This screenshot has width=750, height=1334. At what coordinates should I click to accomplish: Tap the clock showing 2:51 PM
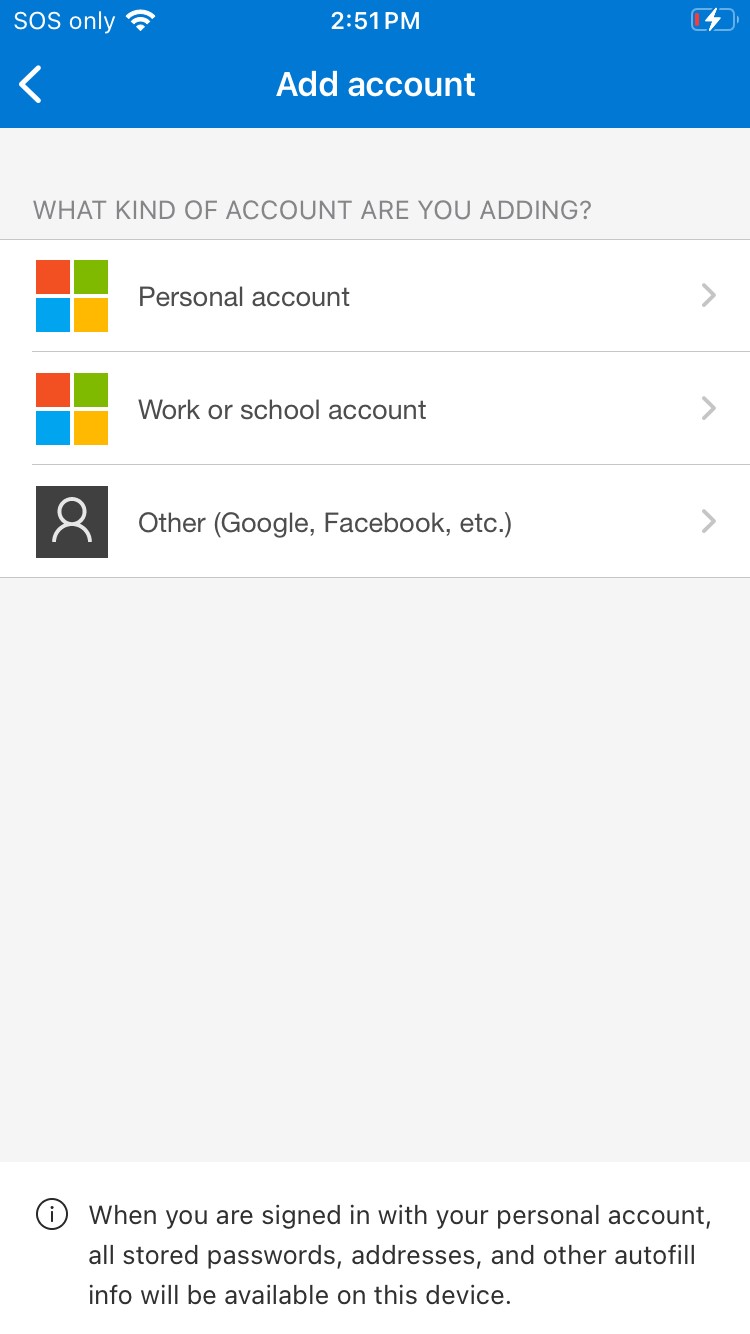375,18
